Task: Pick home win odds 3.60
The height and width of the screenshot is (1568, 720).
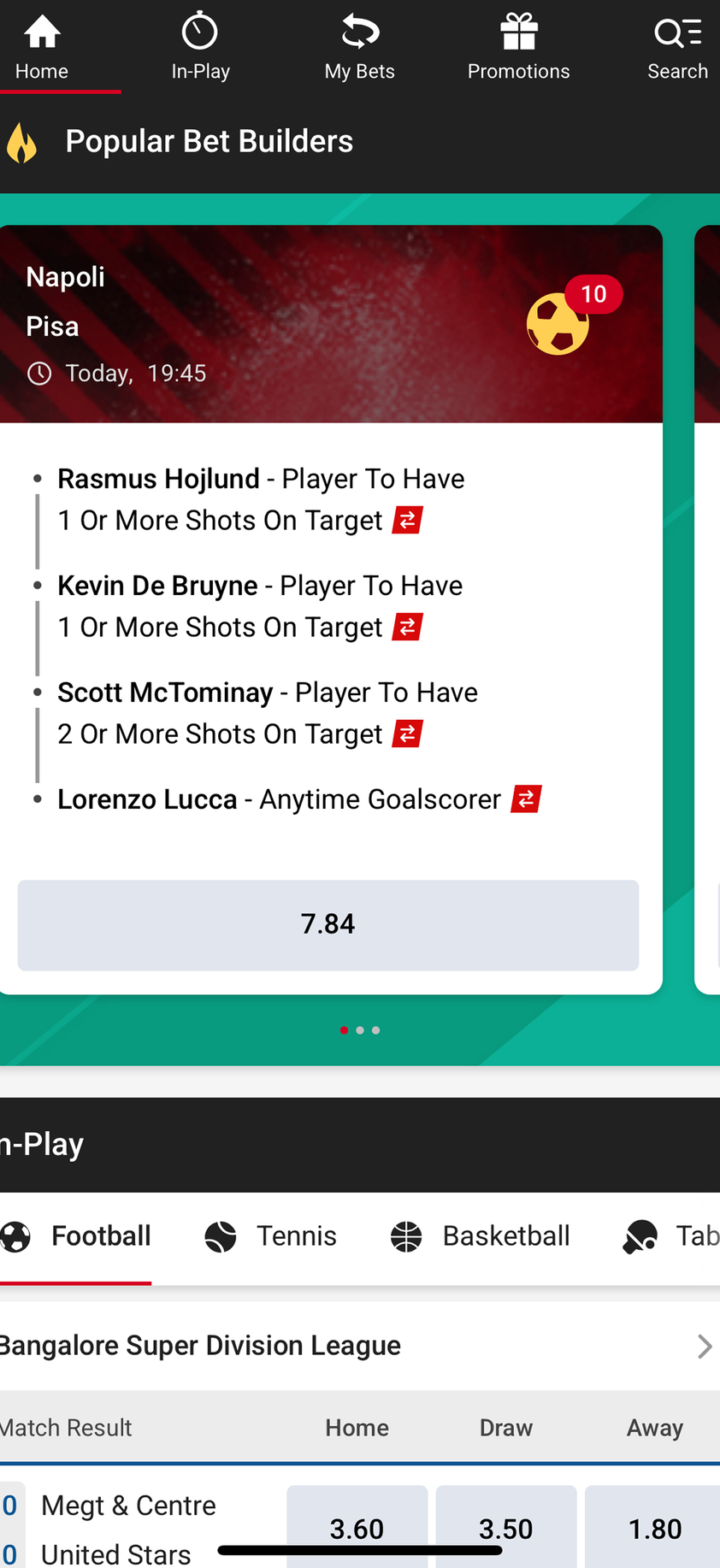Action: [357, 1528]
